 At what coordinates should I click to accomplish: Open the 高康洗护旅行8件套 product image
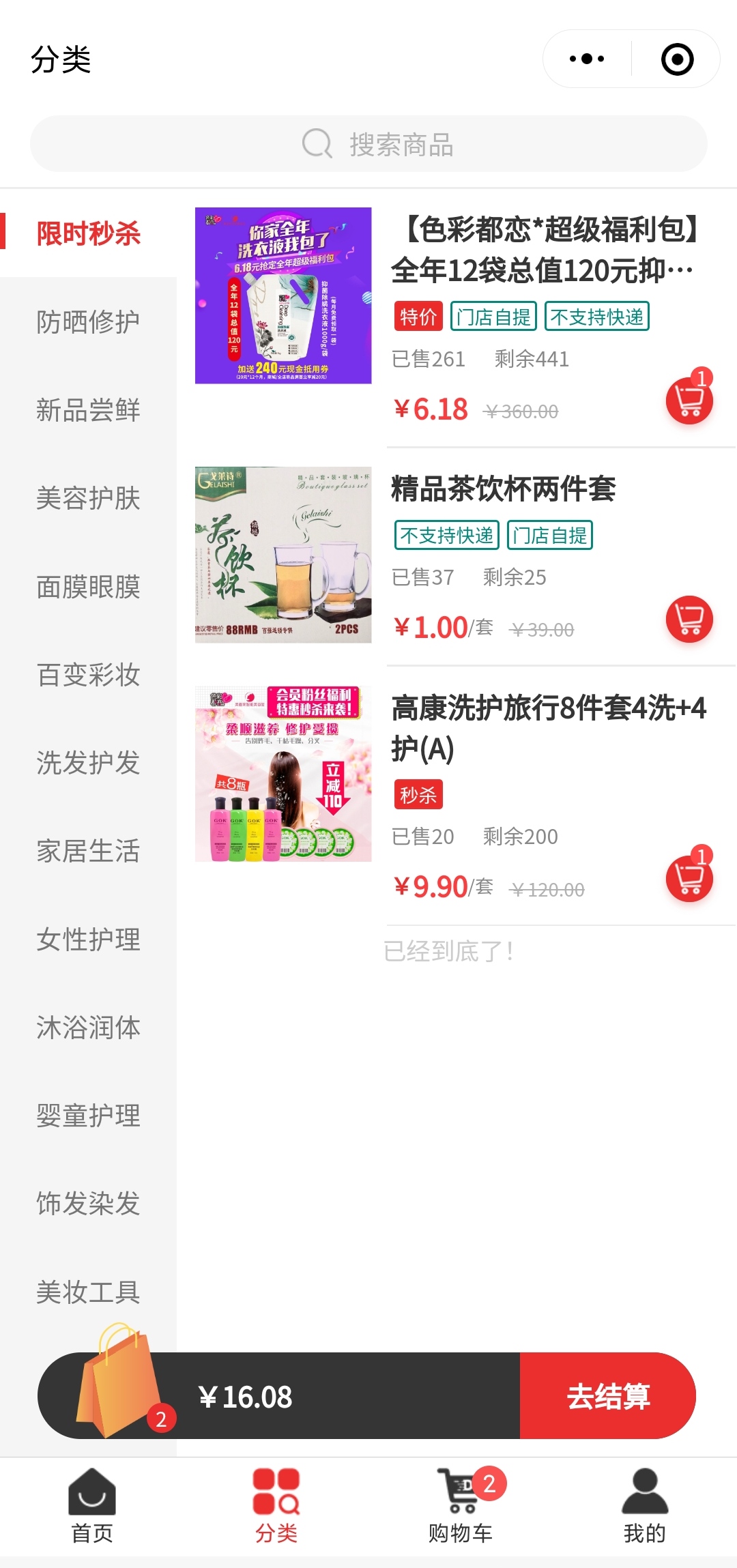pyautogui.click(x=283, y=774)
